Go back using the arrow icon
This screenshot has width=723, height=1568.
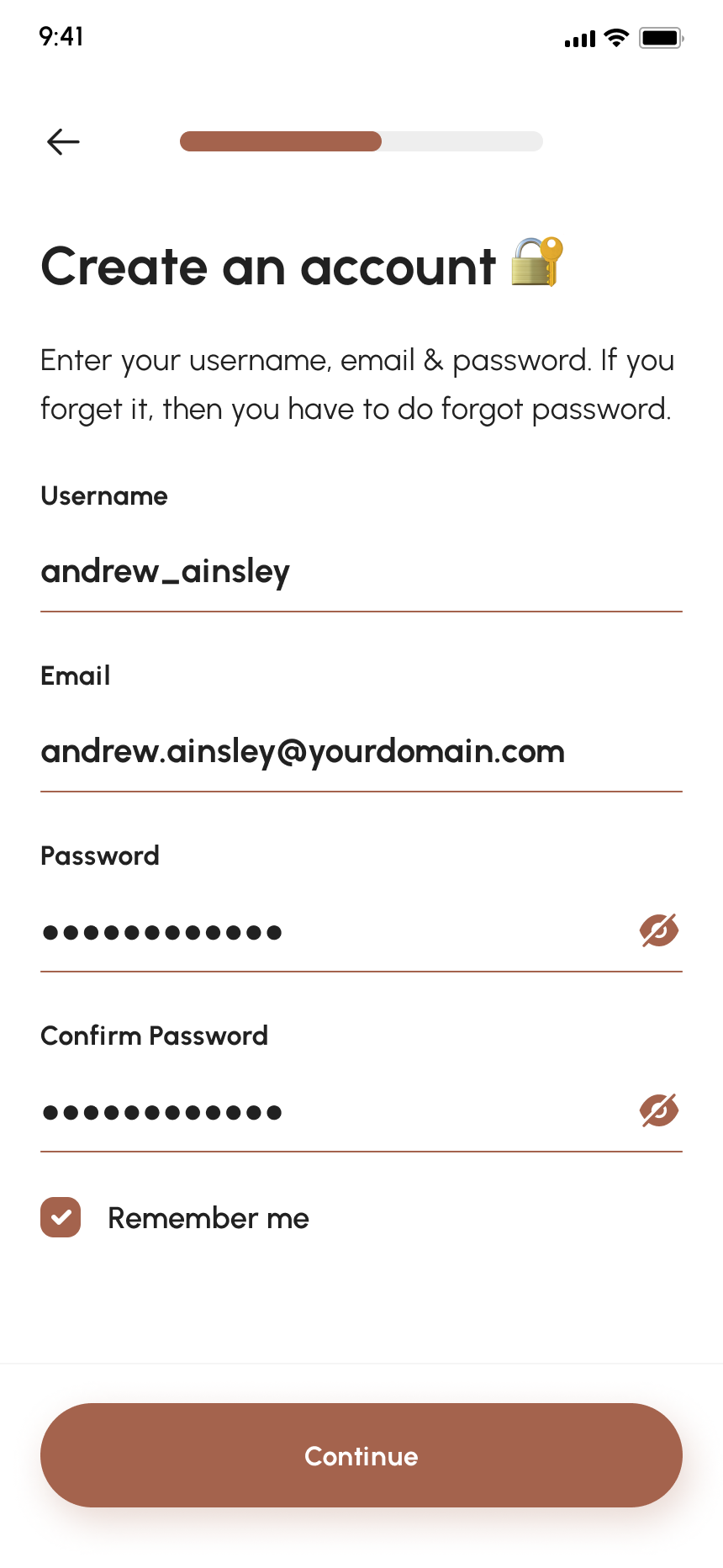63,141
